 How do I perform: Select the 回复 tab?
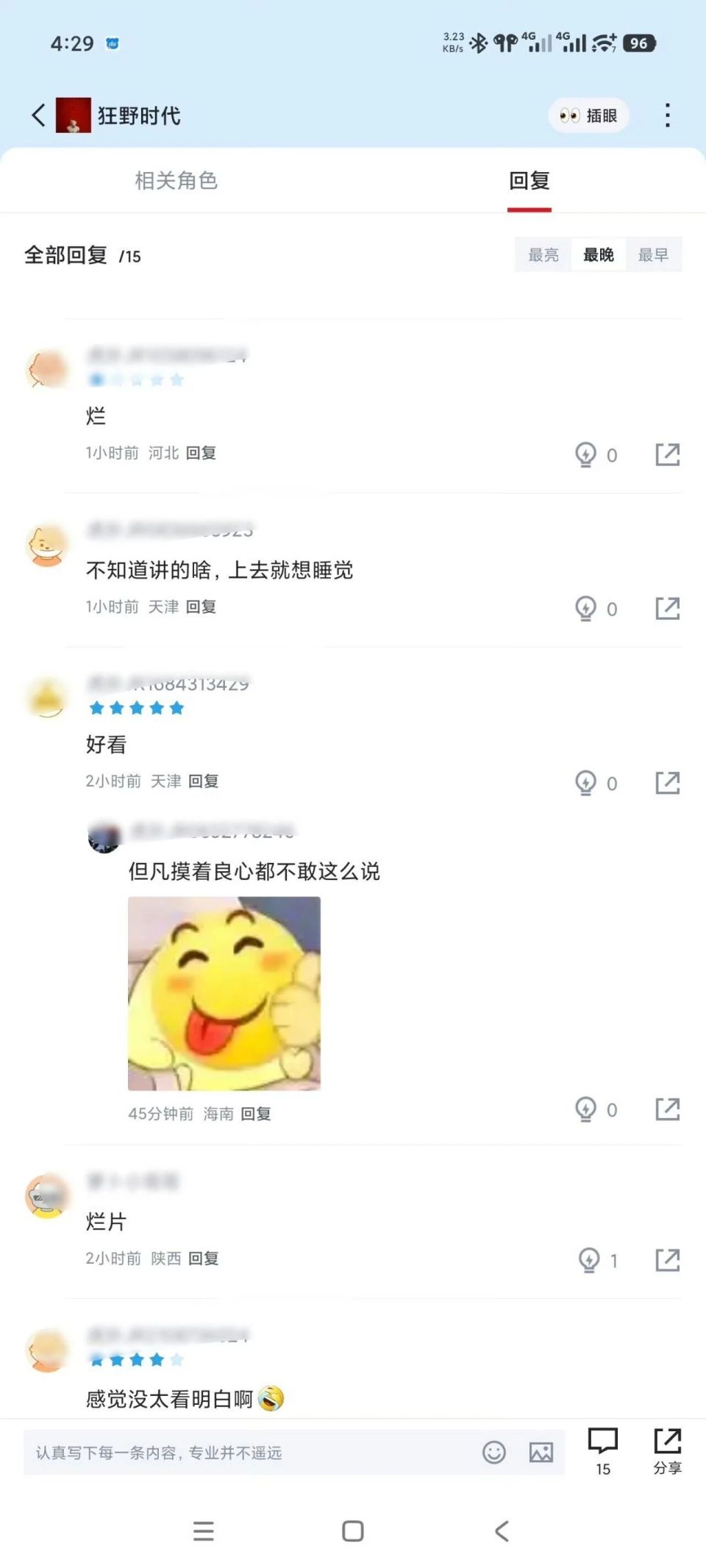[531, 182]
